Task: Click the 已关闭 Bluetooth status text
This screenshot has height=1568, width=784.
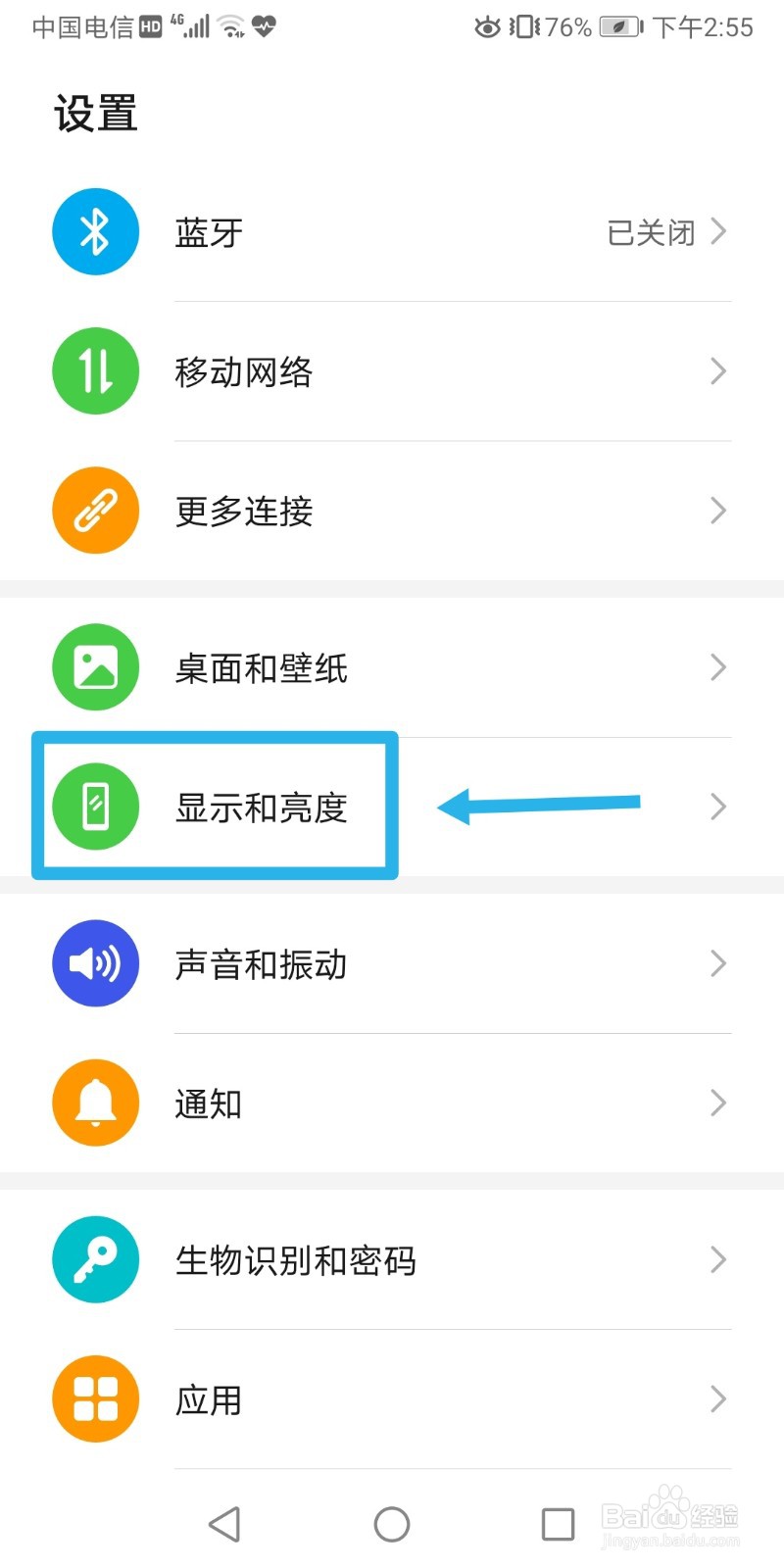Action: (x=649, y=231)
